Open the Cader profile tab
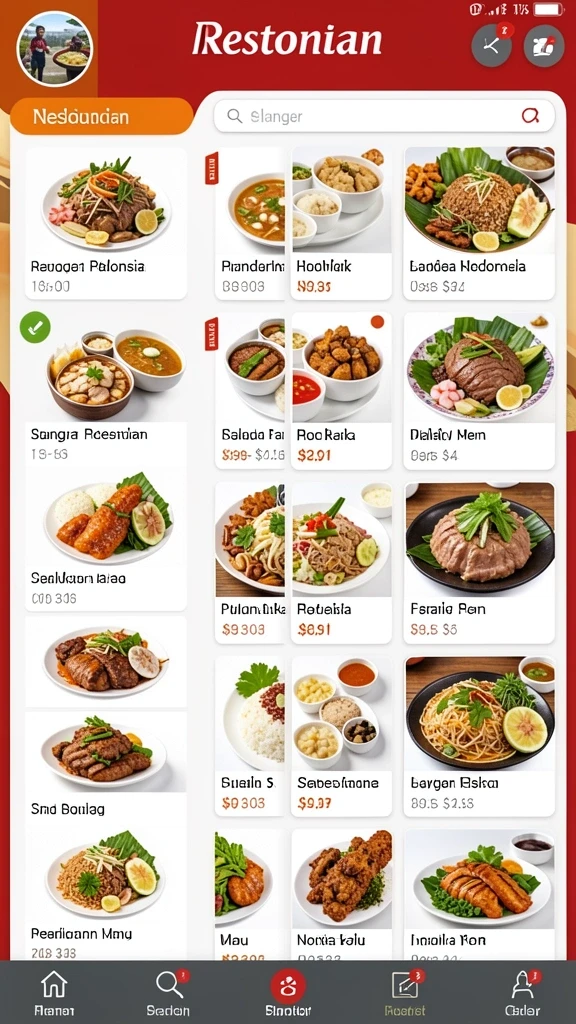This screenshot has height=1024, width=576. [x=522, y=994]
